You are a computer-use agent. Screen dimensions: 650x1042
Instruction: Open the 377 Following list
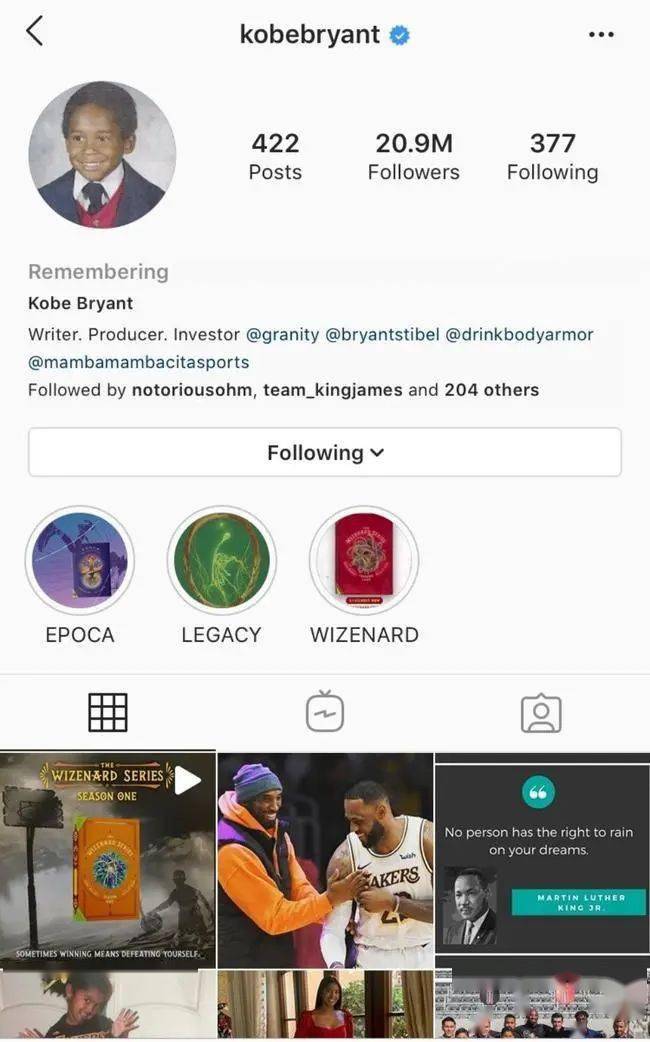click(552, 157)
